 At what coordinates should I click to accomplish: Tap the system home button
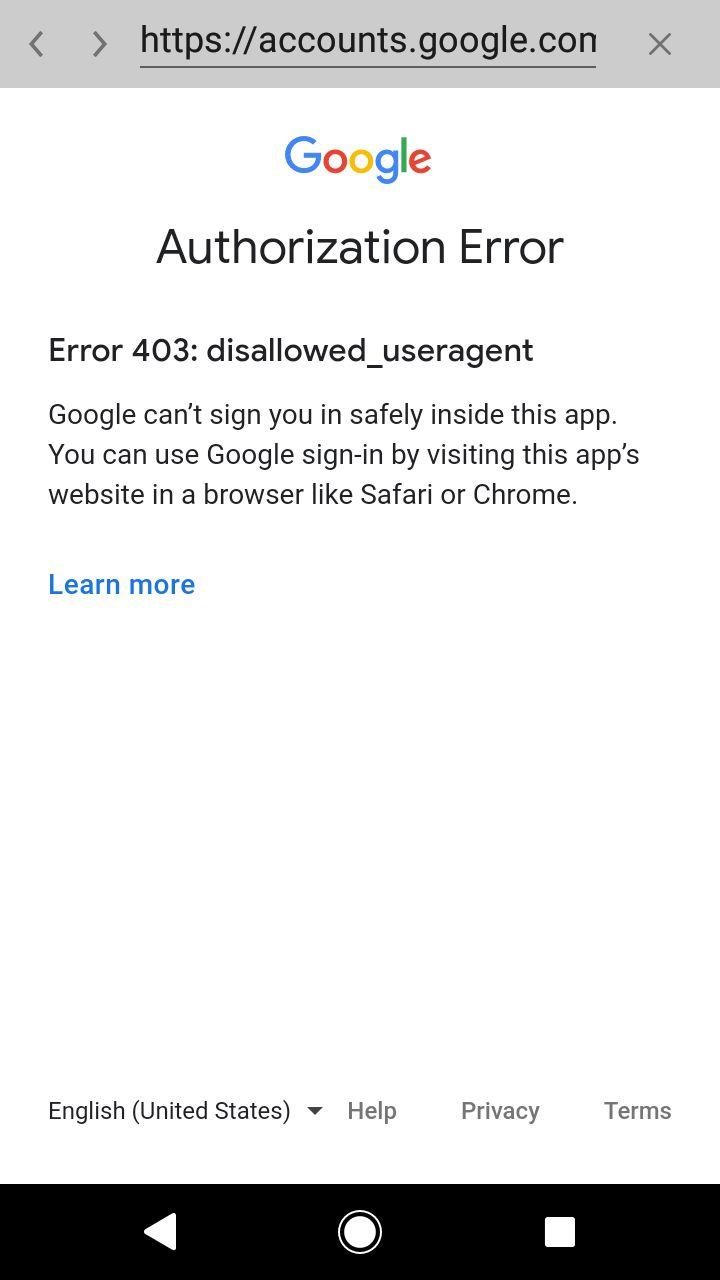pos(360,1232)
